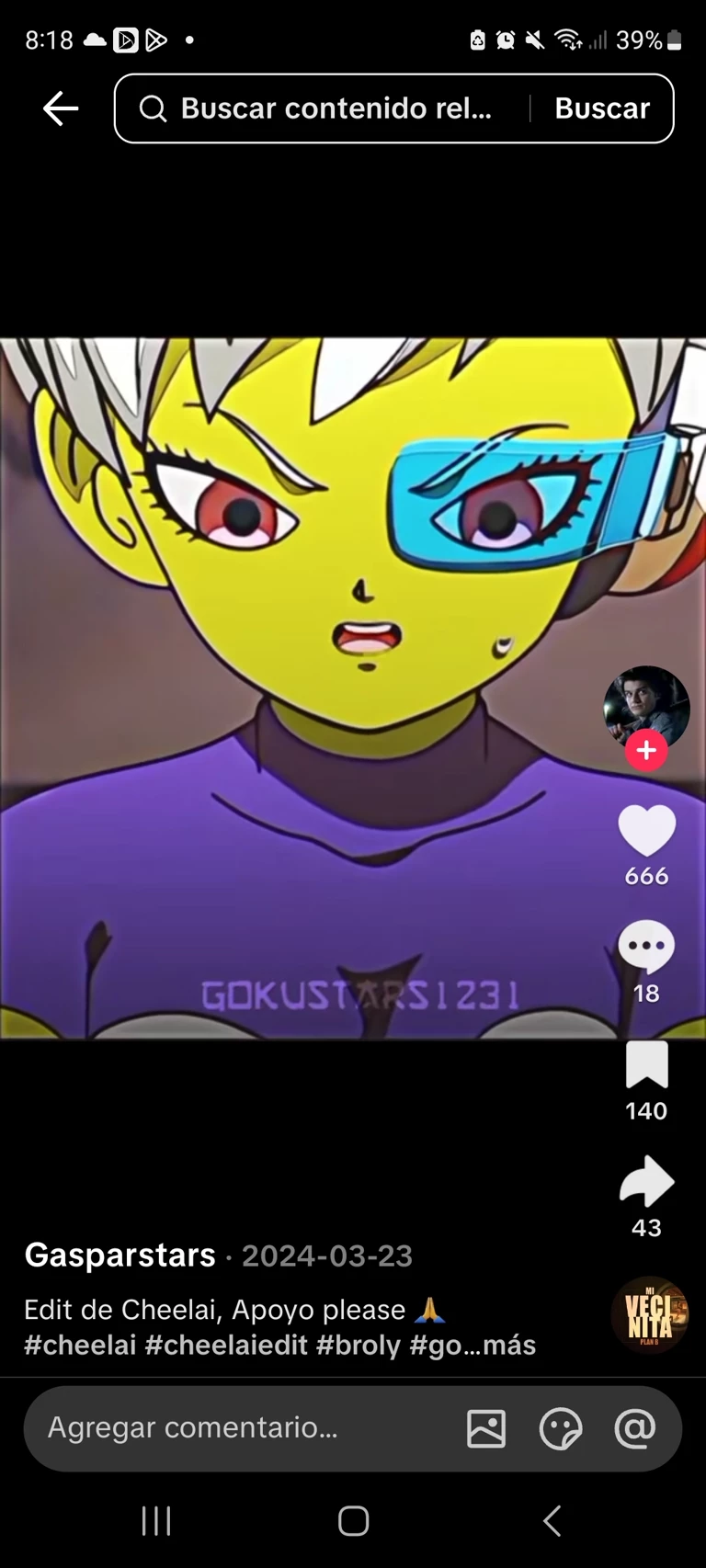The height and width of the screenshot is (1568, 706).
Task: Open the comments bubble
Action: point(646,947)
